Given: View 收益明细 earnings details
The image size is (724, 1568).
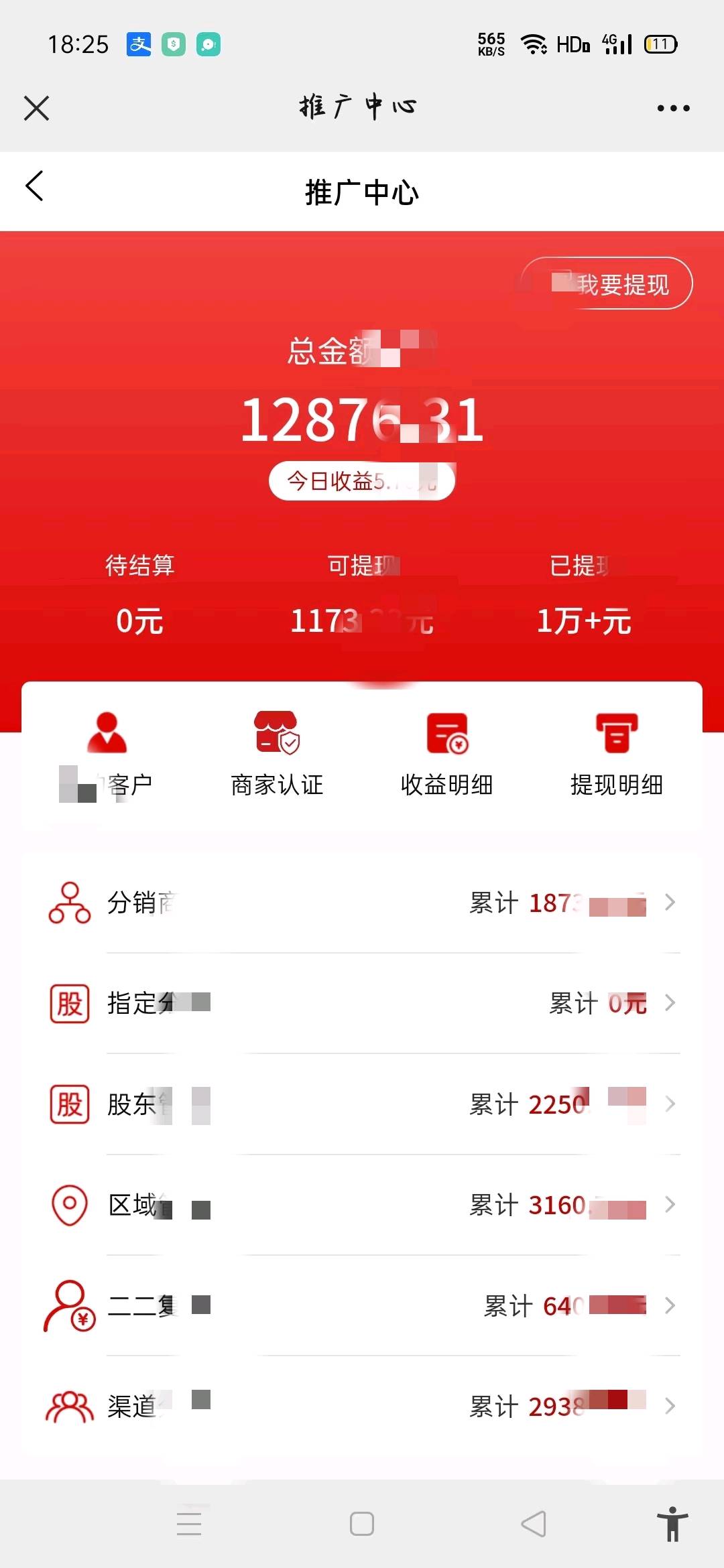Looking at the screenshot, I should pyautogui.click(x=447, y=755).
